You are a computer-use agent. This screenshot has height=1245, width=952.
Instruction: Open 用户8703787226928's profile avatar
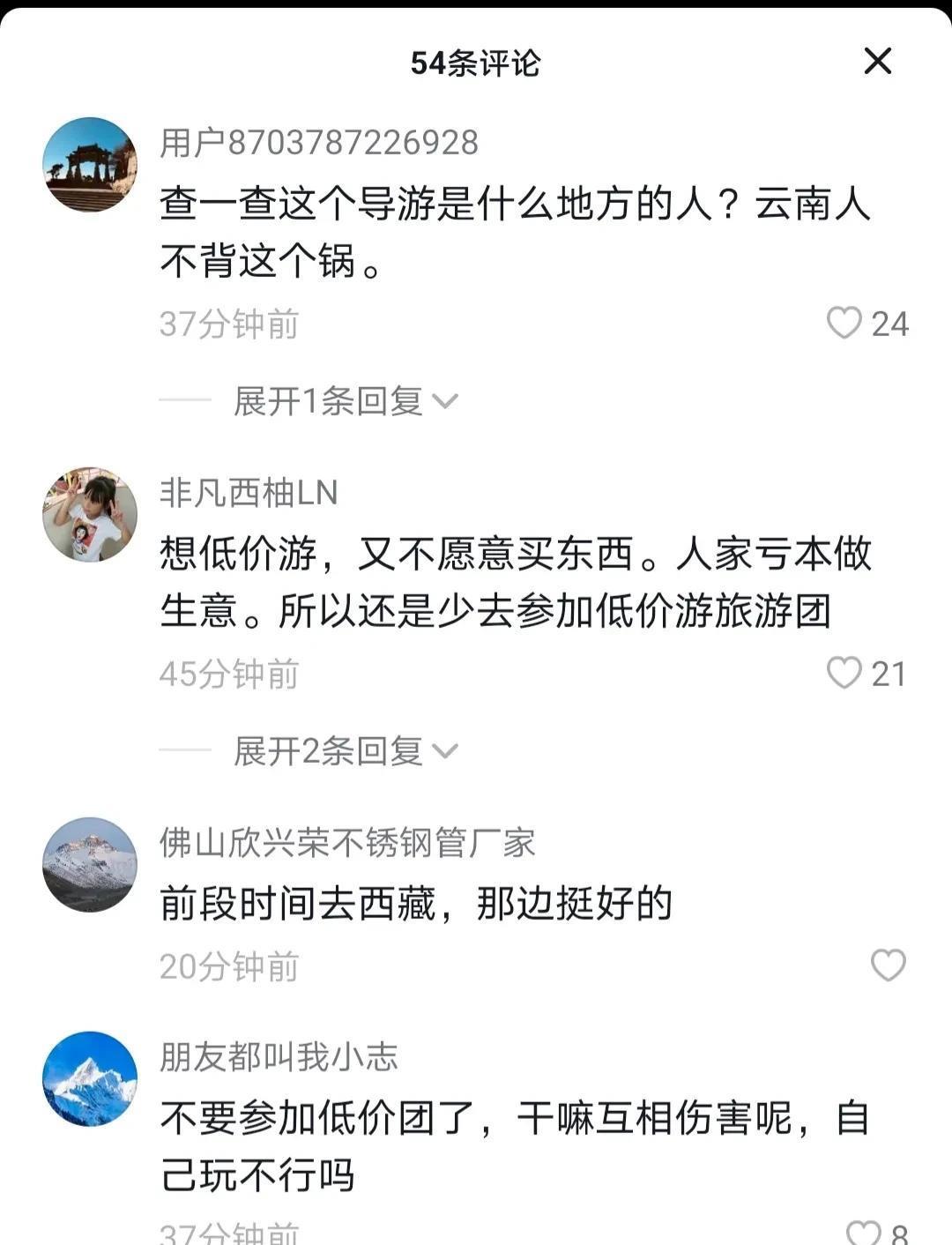(x=90, y=165)
